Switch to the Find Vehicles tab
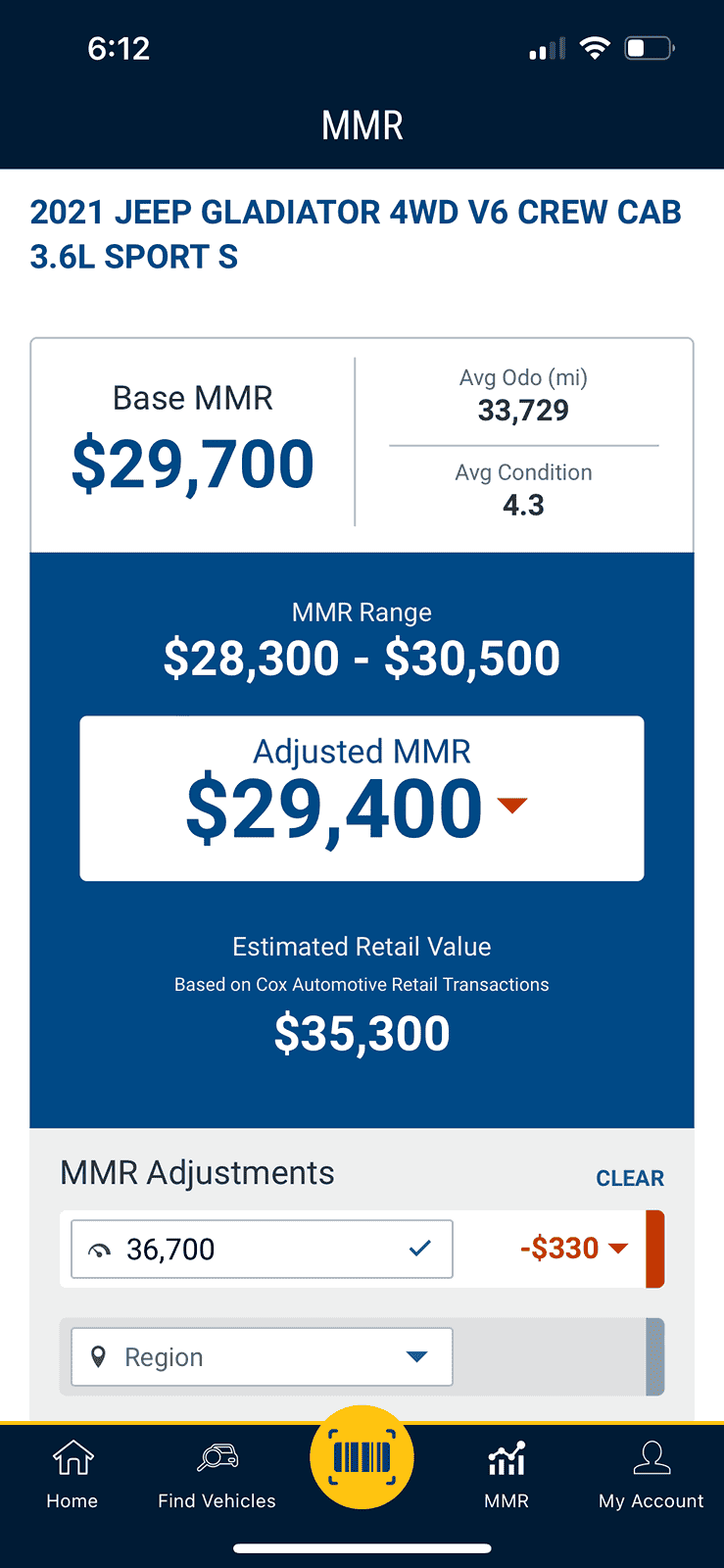The height and width of the screenshot is (1568, 724). (217, 1475)
